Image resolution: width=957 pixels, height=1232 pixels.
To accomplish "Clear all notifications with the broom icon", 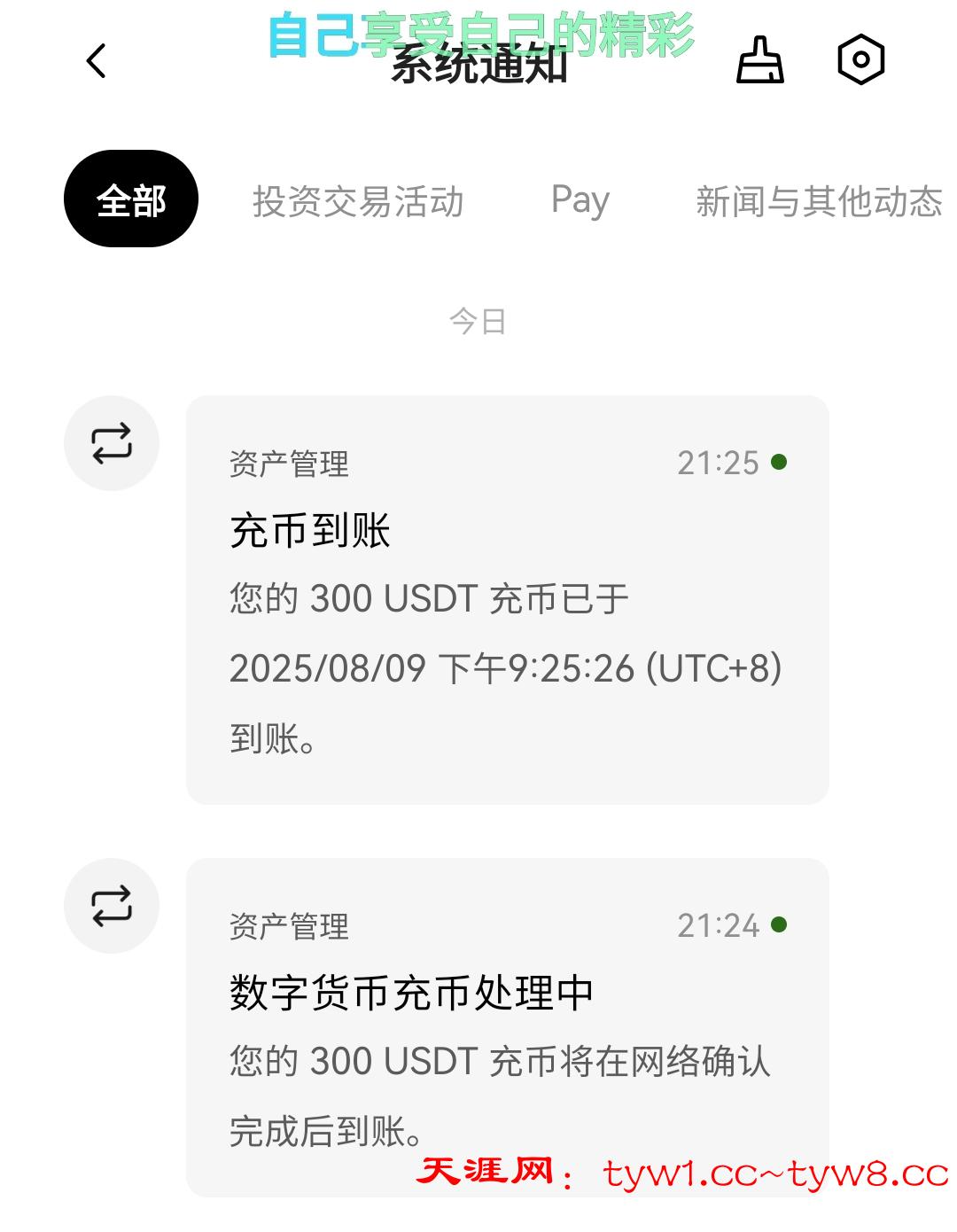I will (x=760, y=60).
